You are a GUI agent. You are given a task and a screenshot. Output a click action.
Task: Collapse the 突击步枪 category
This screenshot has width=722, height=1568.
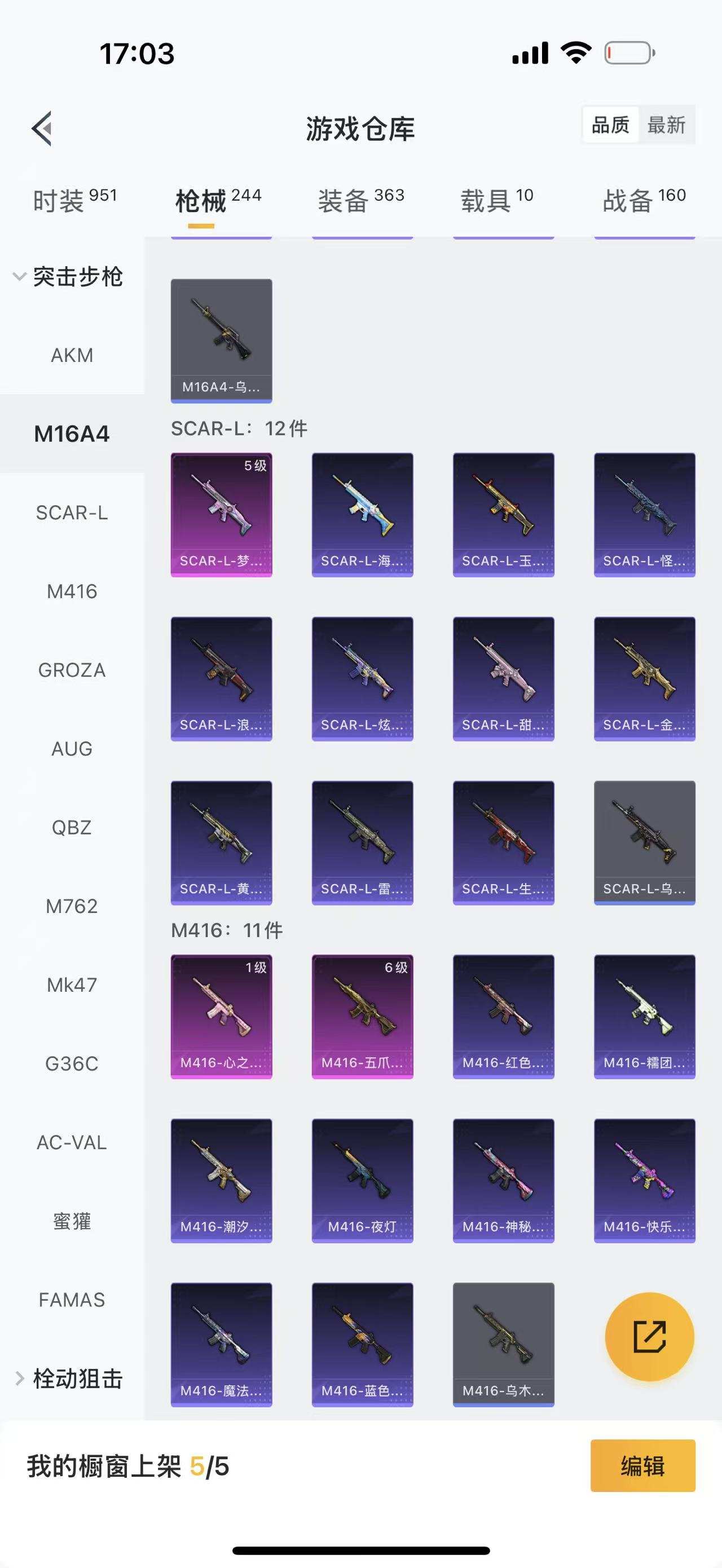(x=68, y=277)
